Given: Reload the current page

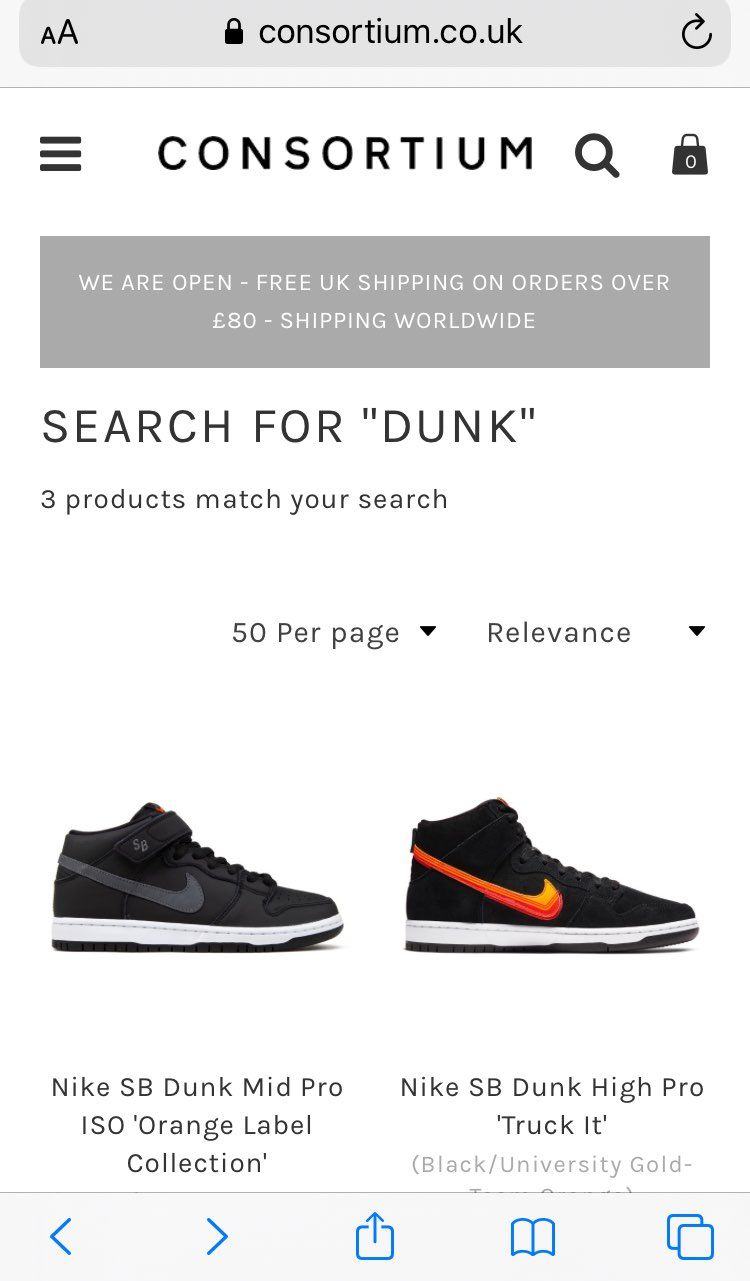Looking at the screenshot, I should click(696, 33).
